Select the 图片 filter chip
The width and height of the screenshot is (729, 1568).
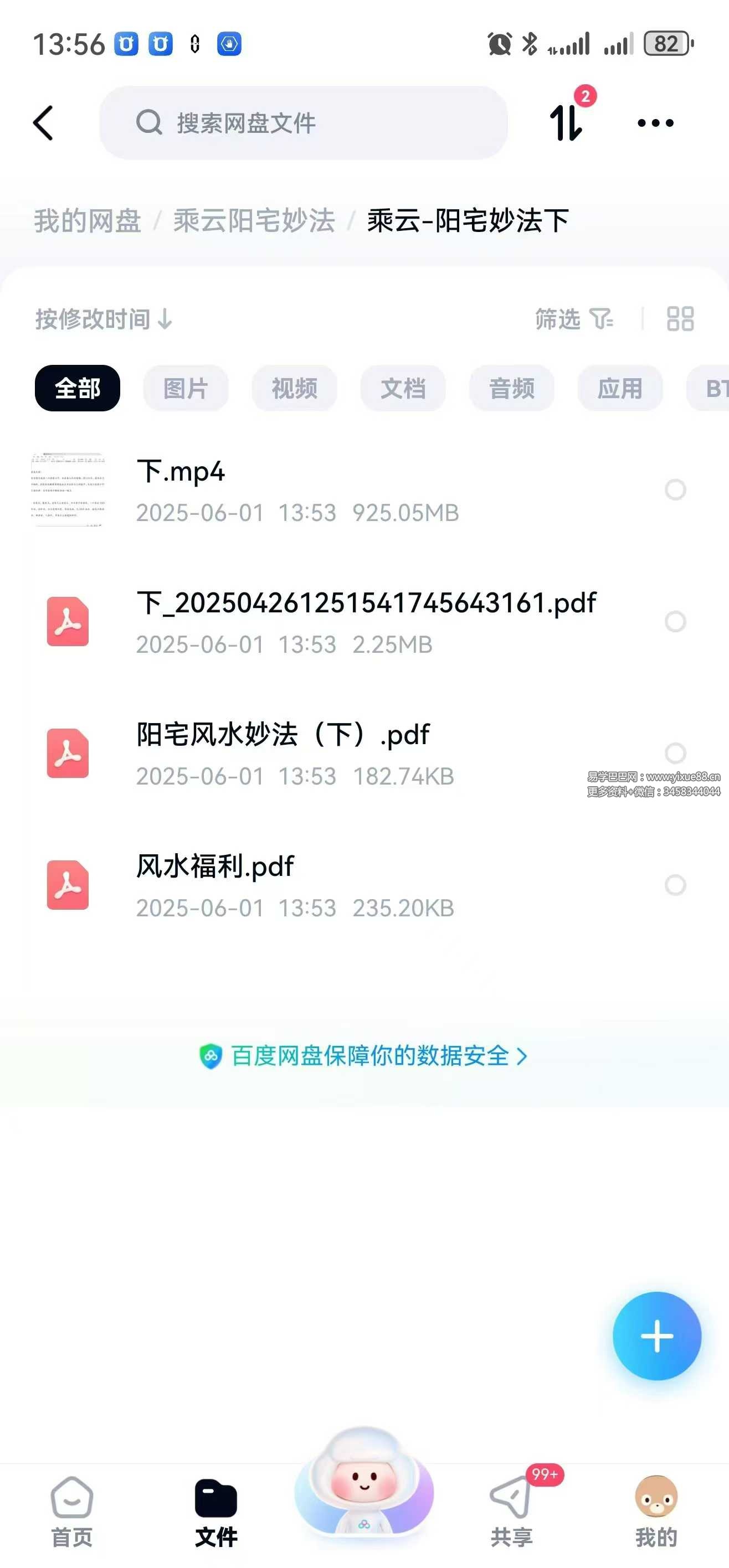pyautogui.click(x=186, y=388)
